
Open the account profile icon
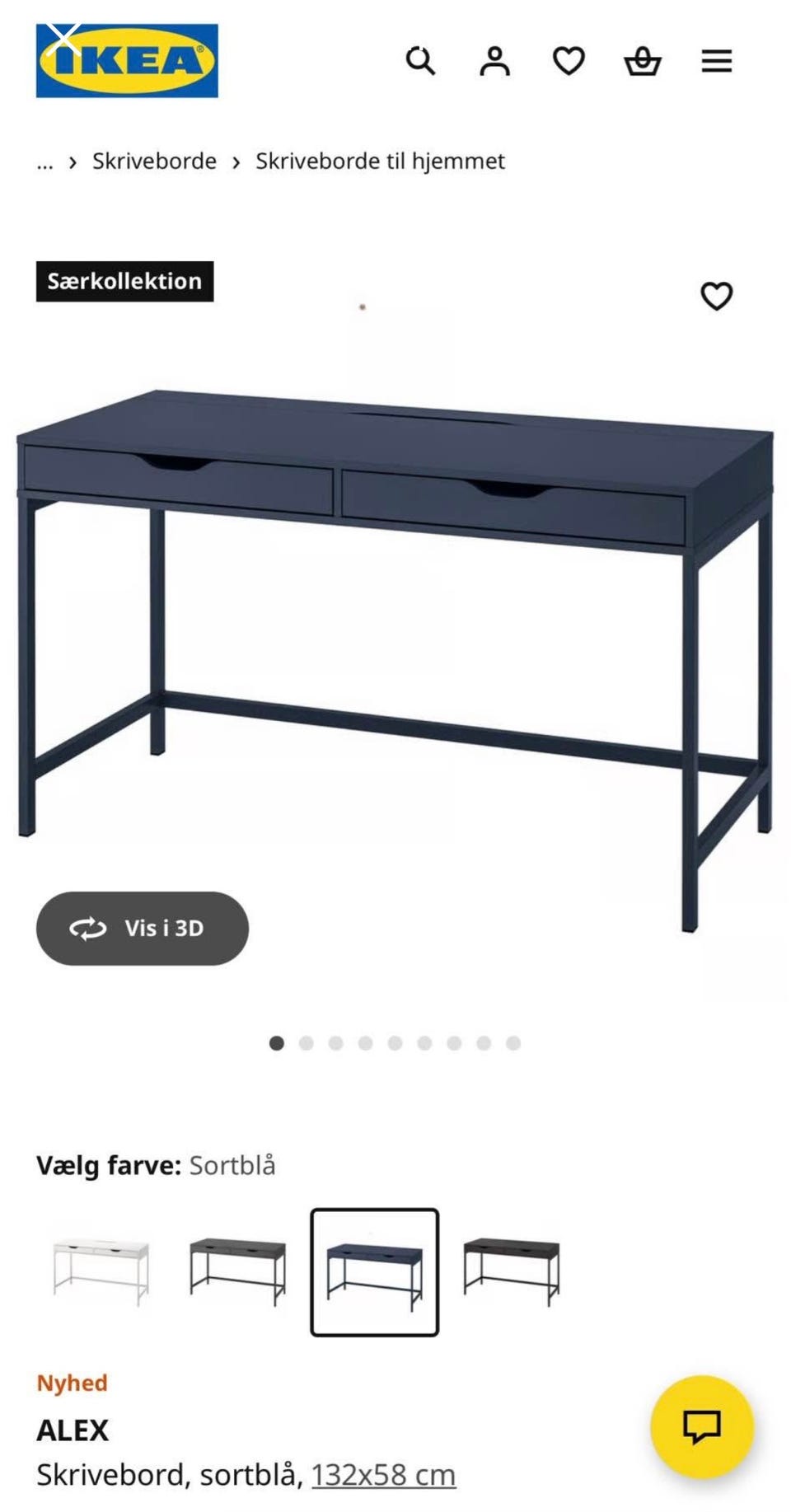(x=494, y=61)
